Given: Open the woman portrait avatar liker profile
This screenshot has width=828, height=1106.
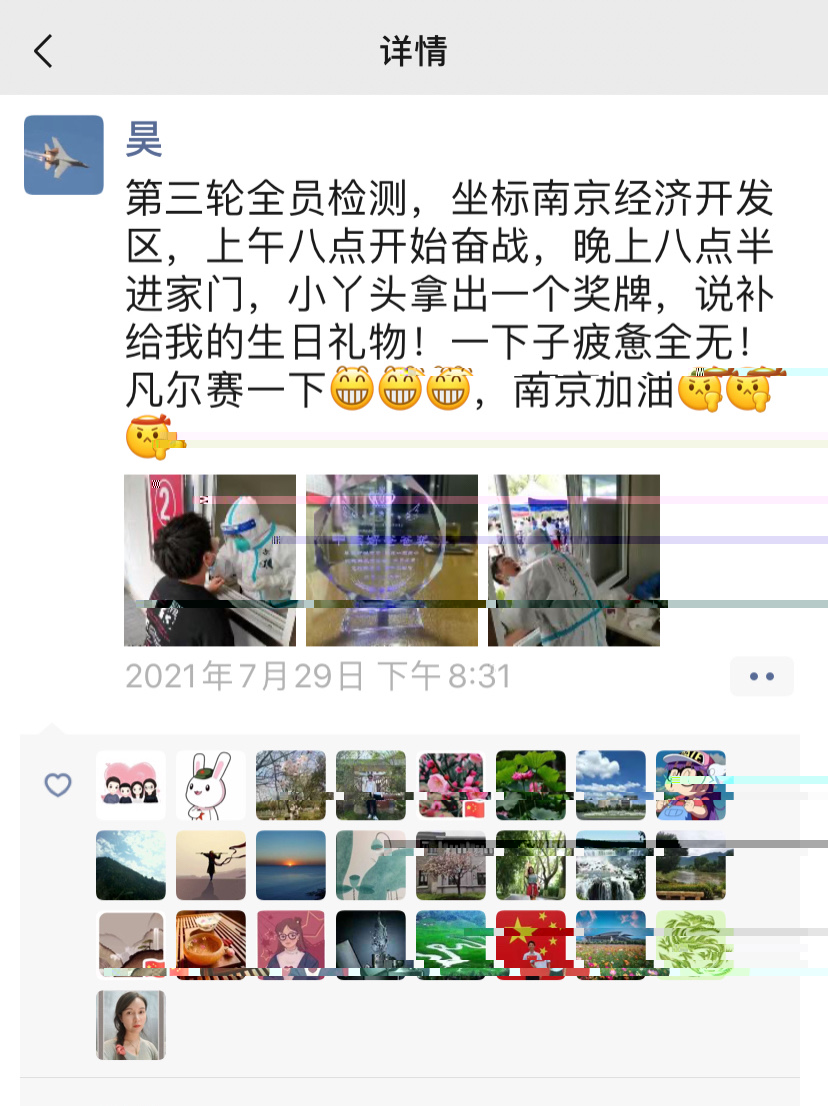Looking at the screenshot, I should pyautogui.click(x=131, y=1025).
